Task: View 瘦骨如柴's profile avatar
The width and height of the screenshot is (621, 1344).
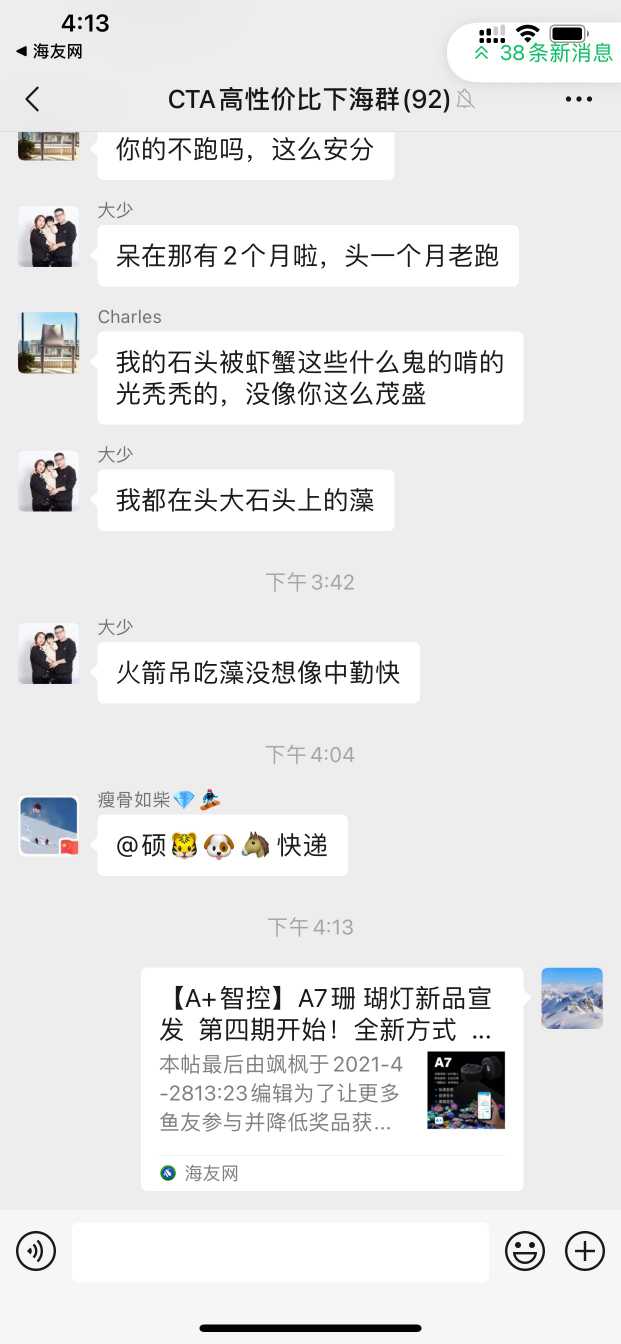Action: pos(48,826)
